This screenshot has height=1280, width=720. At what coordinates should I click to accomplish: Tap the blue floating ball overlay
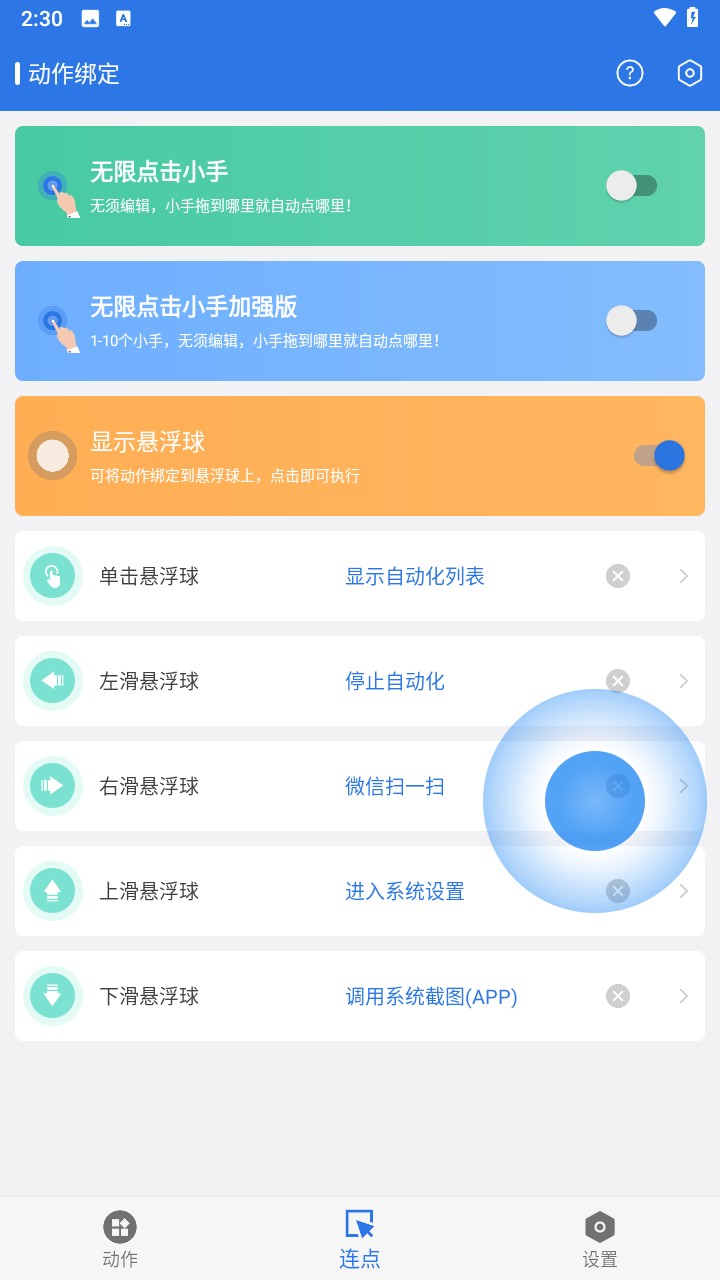point(594,800)
